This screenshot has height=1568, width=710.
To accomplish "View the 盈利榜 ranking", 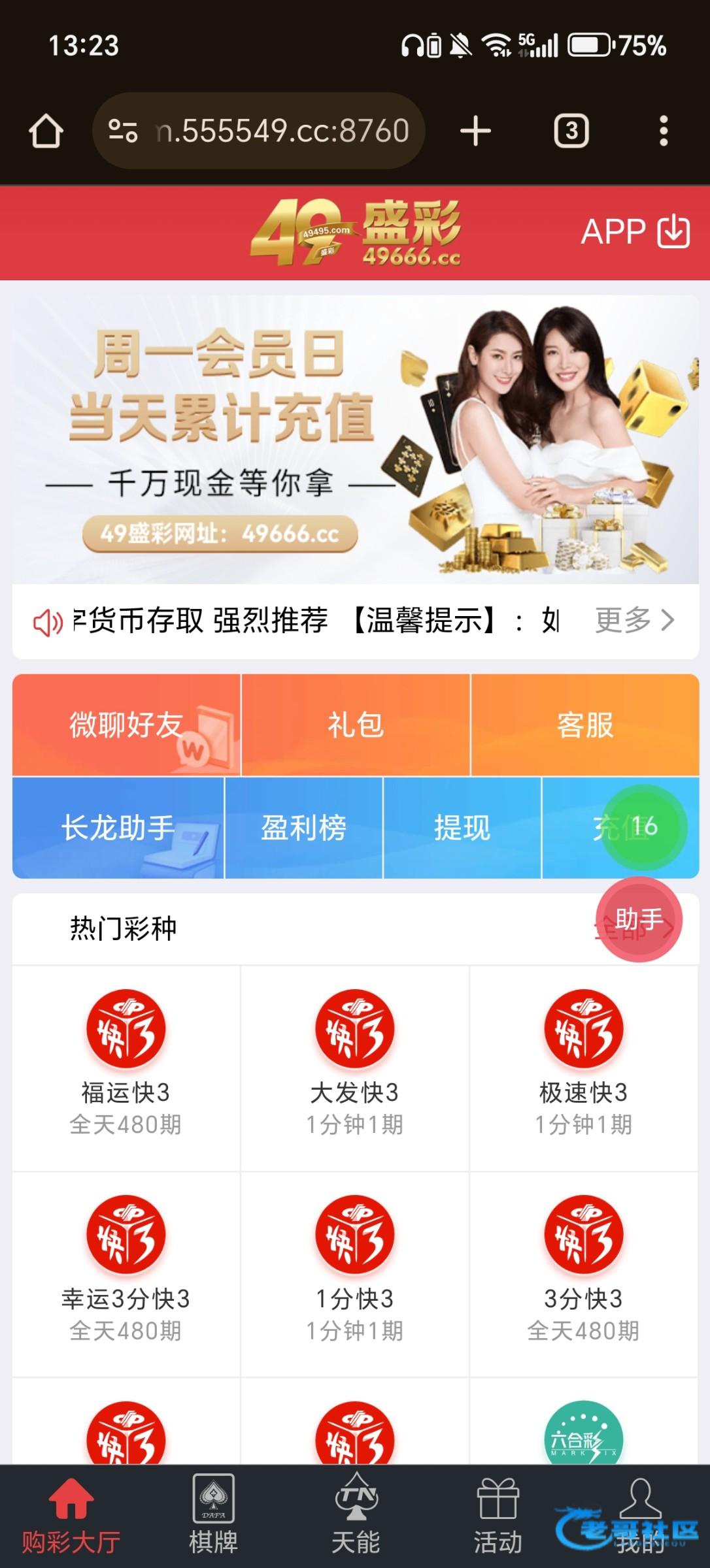I will click(x=304, y=828).
